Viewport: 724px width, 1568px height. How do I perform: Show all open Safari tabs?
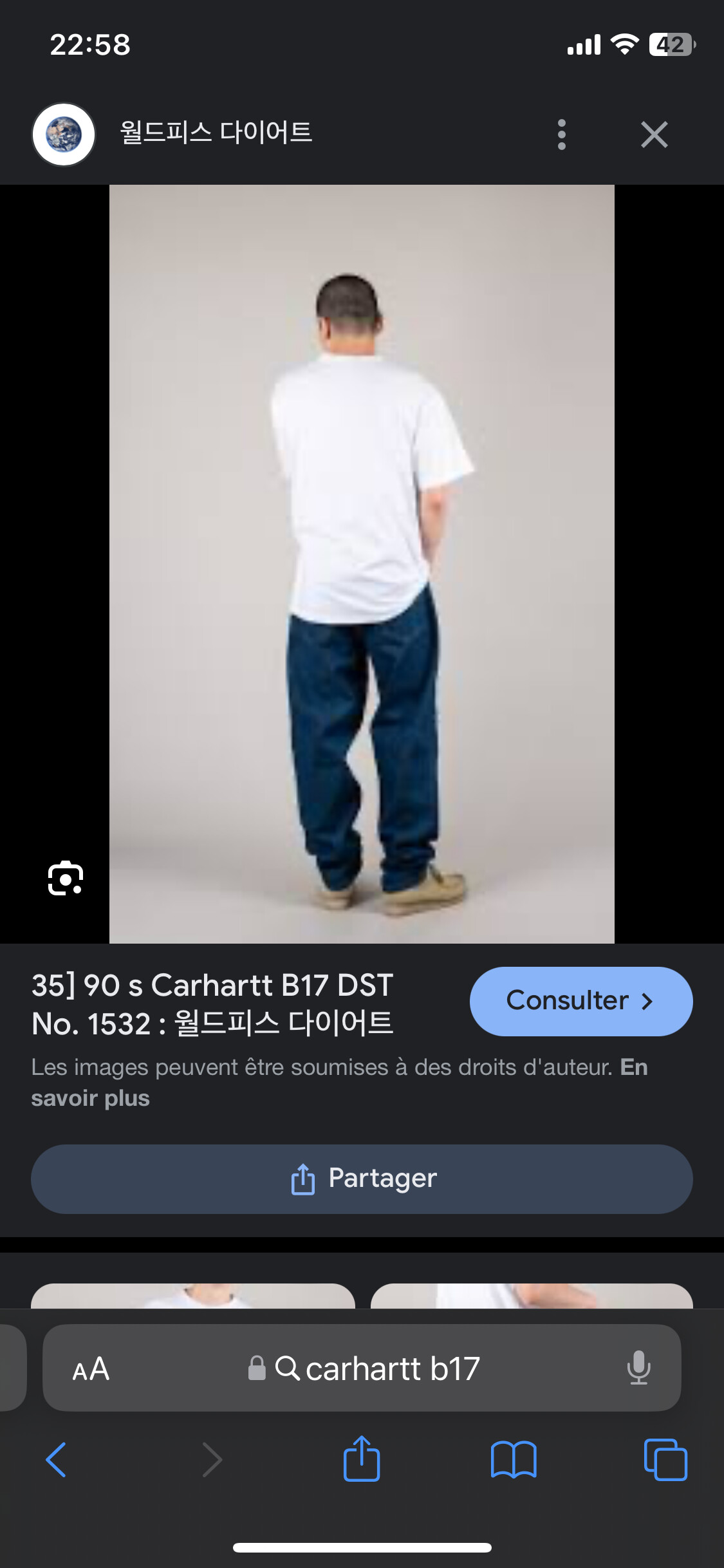pos(665,1460)
